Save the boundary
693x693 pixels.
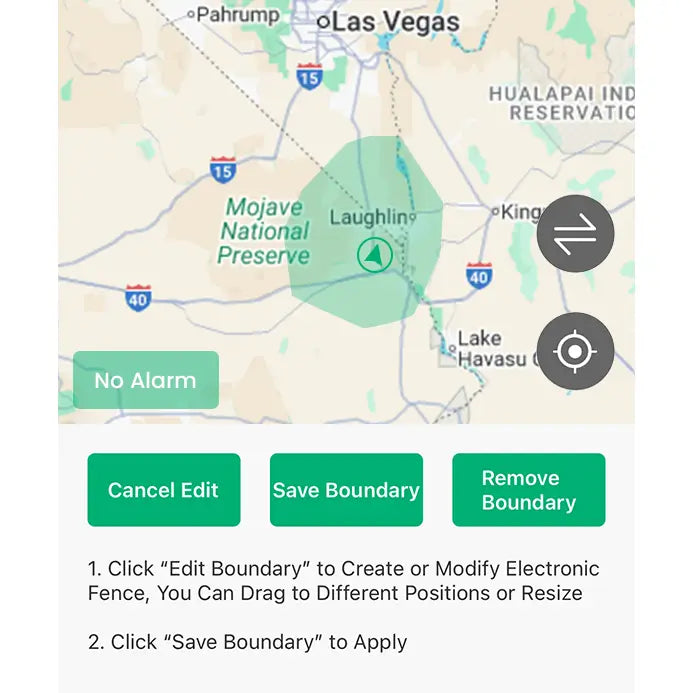346,490
